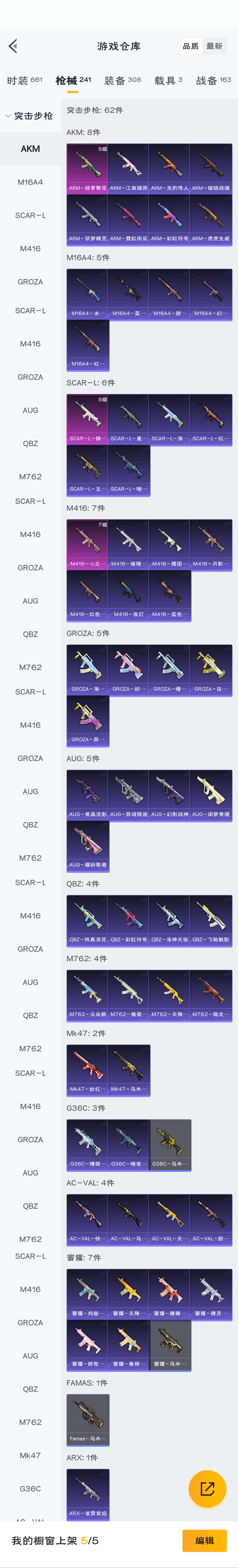The image size is (238, 1568).
Task: Open the AUG-紫晶流影 skin
Action: pos(87,795)
